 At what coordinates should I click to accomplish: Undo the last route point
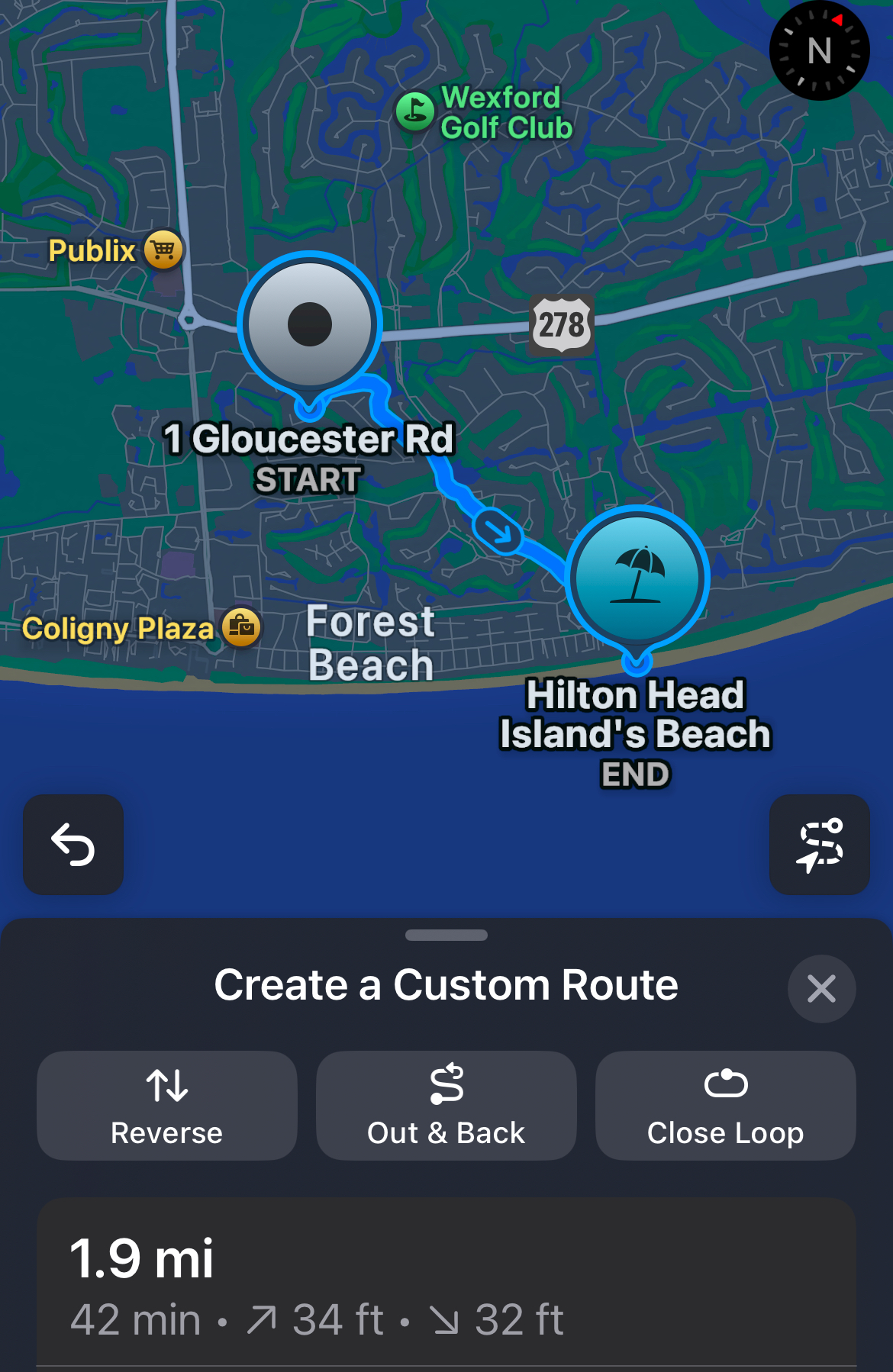click(73, 845)
